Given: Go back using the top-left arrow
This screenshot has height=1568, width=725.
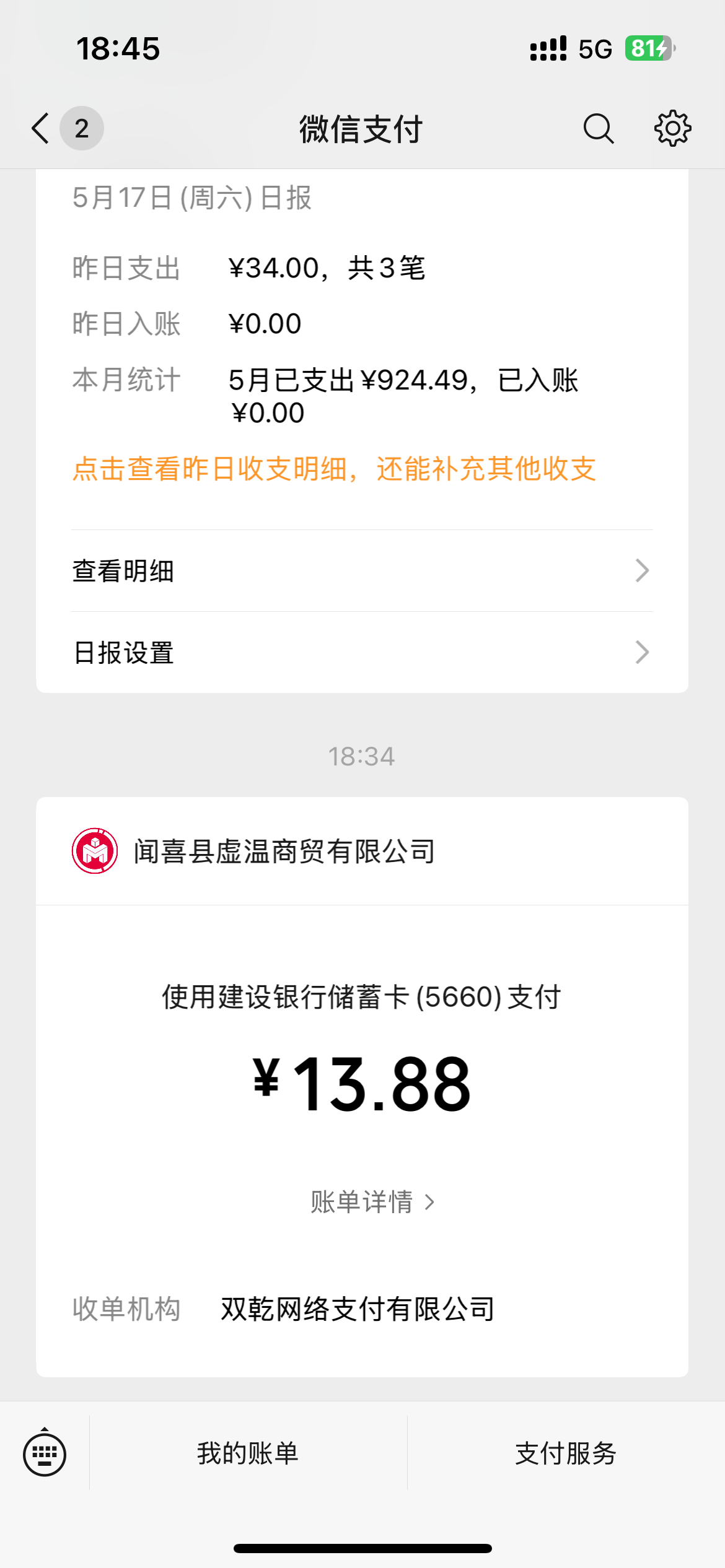Looking at the screenshot, I should [x=41, y=128].
